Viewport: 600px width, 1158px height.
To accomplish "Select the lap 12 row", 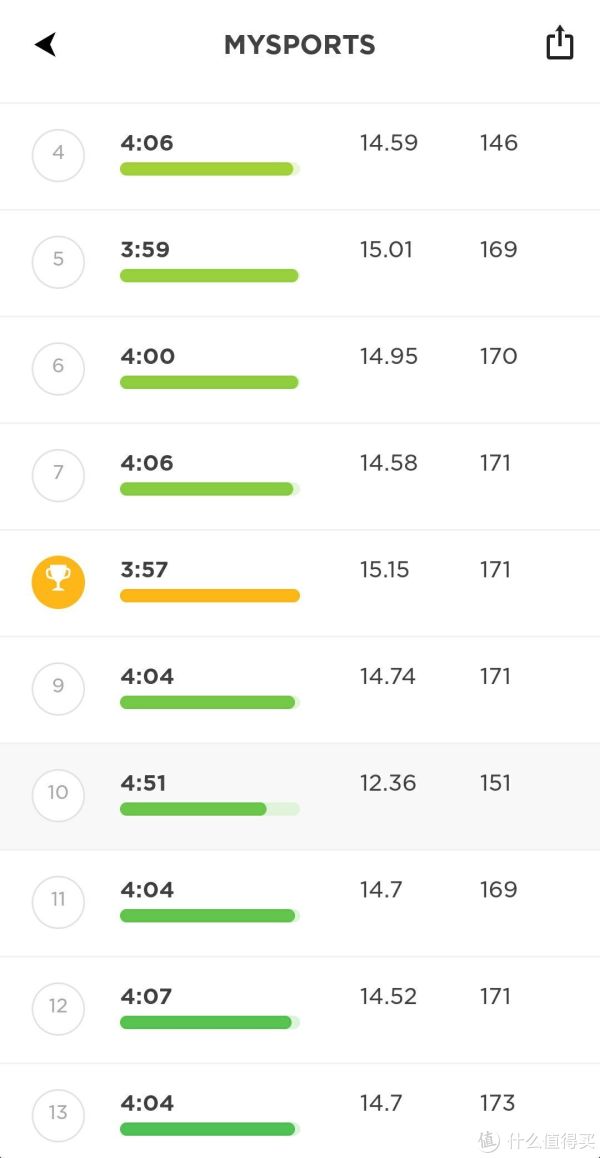I will point(300,1010).
